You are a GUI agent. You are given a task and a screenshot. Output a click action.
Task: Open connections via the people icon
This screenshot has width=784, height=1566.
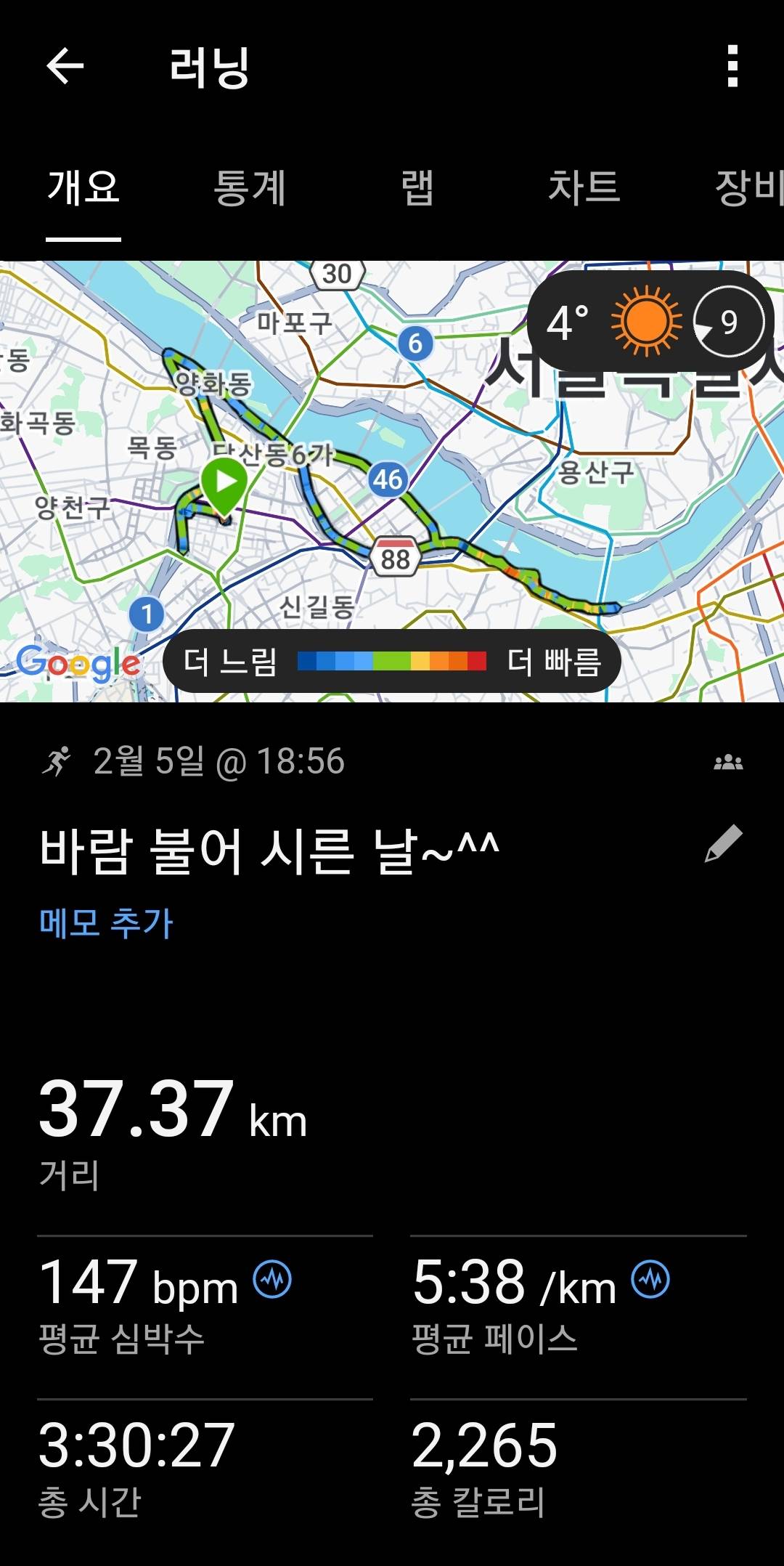(x=729, y=762)
